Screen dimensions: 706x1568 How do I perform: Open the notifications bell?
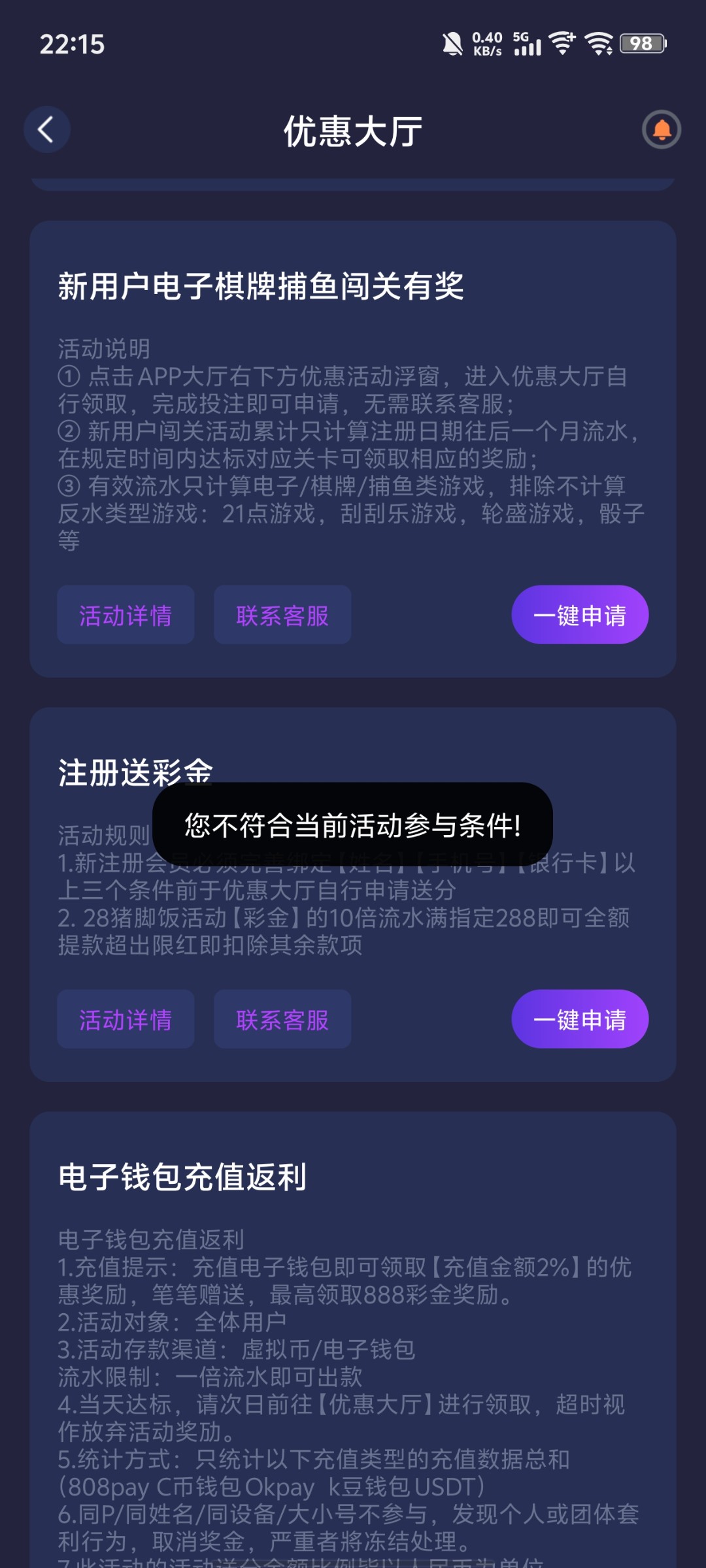coord(661,129)
